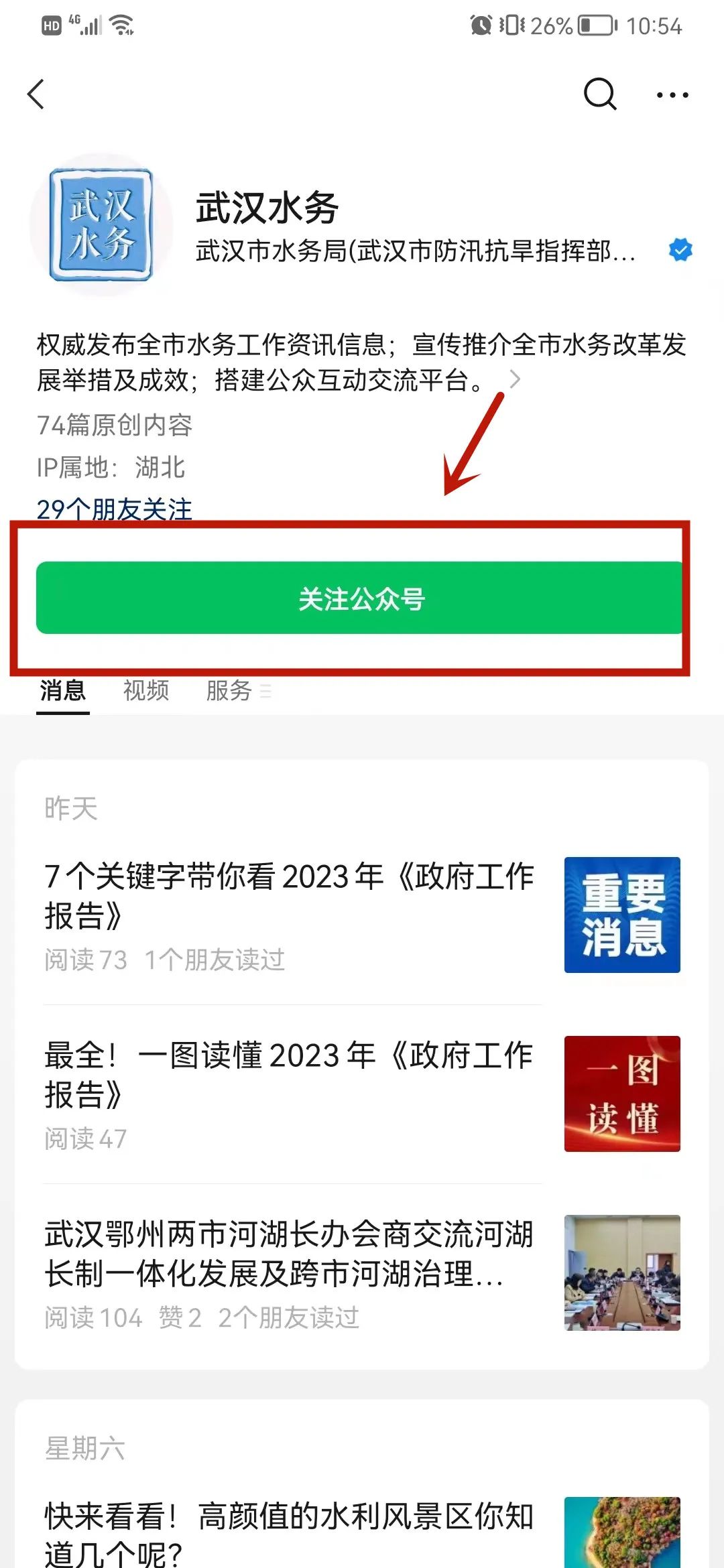Expand the account description chevron
The image size is (724, 1568).
pos(514,380)
